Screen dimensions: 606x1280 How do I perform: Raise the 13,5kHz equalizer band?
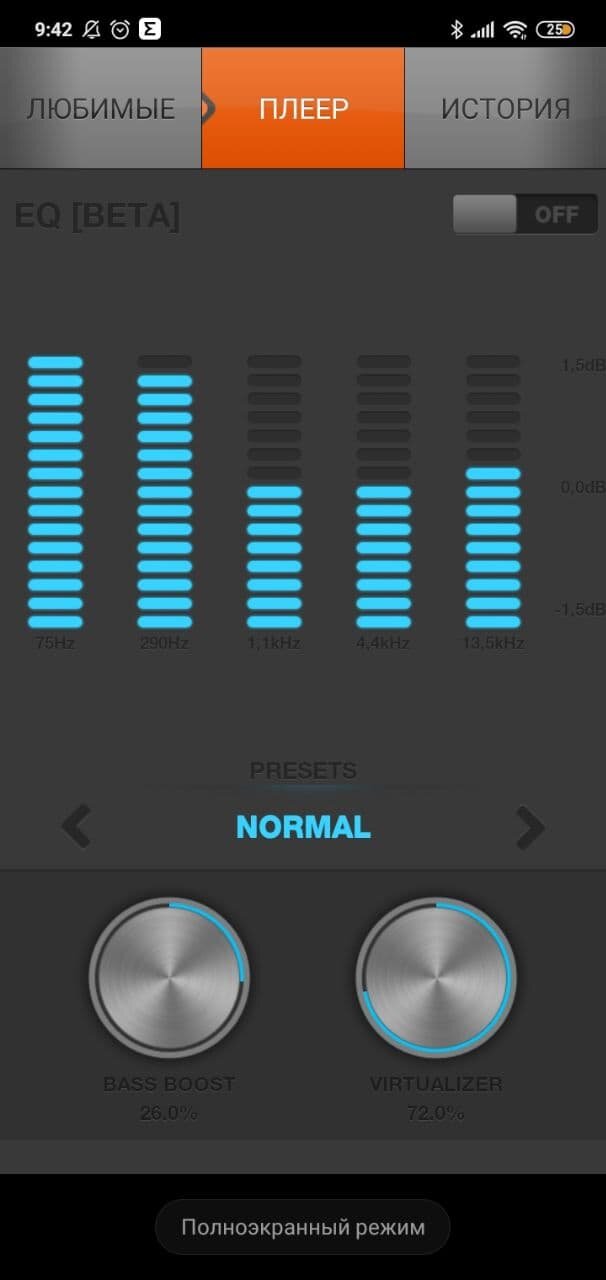tap(493, 491)
